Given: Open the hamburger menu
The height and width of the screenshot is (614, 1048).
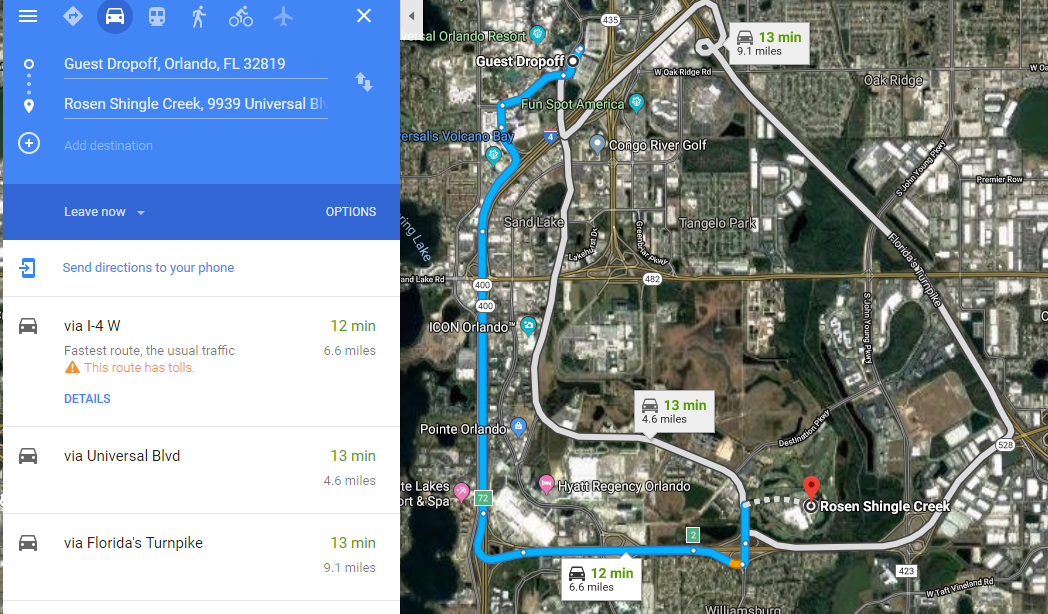Looking at the screenshot, I should click(28, 16).
